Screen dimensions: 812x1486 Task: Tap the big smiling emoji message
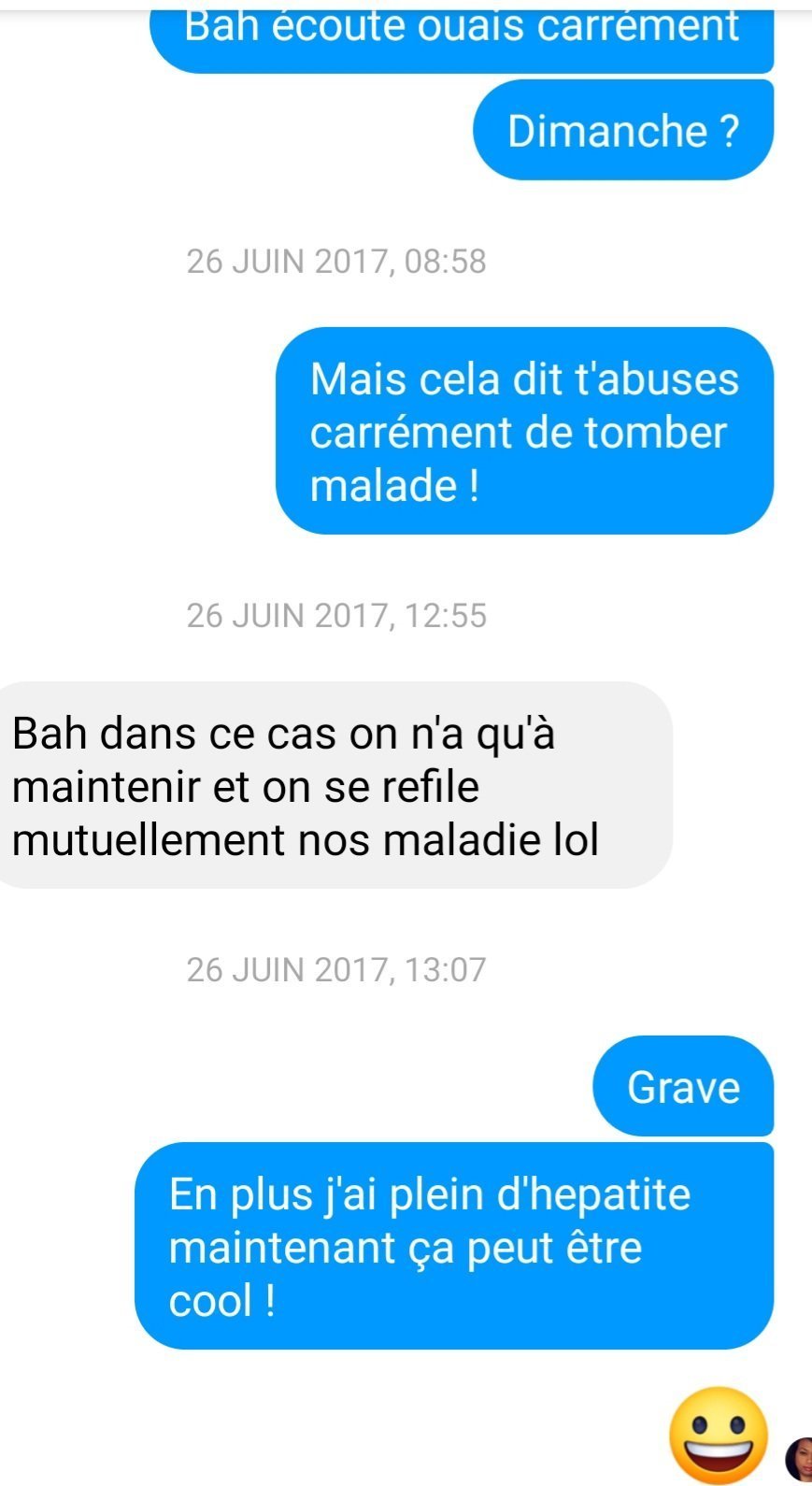[719, 1435]
